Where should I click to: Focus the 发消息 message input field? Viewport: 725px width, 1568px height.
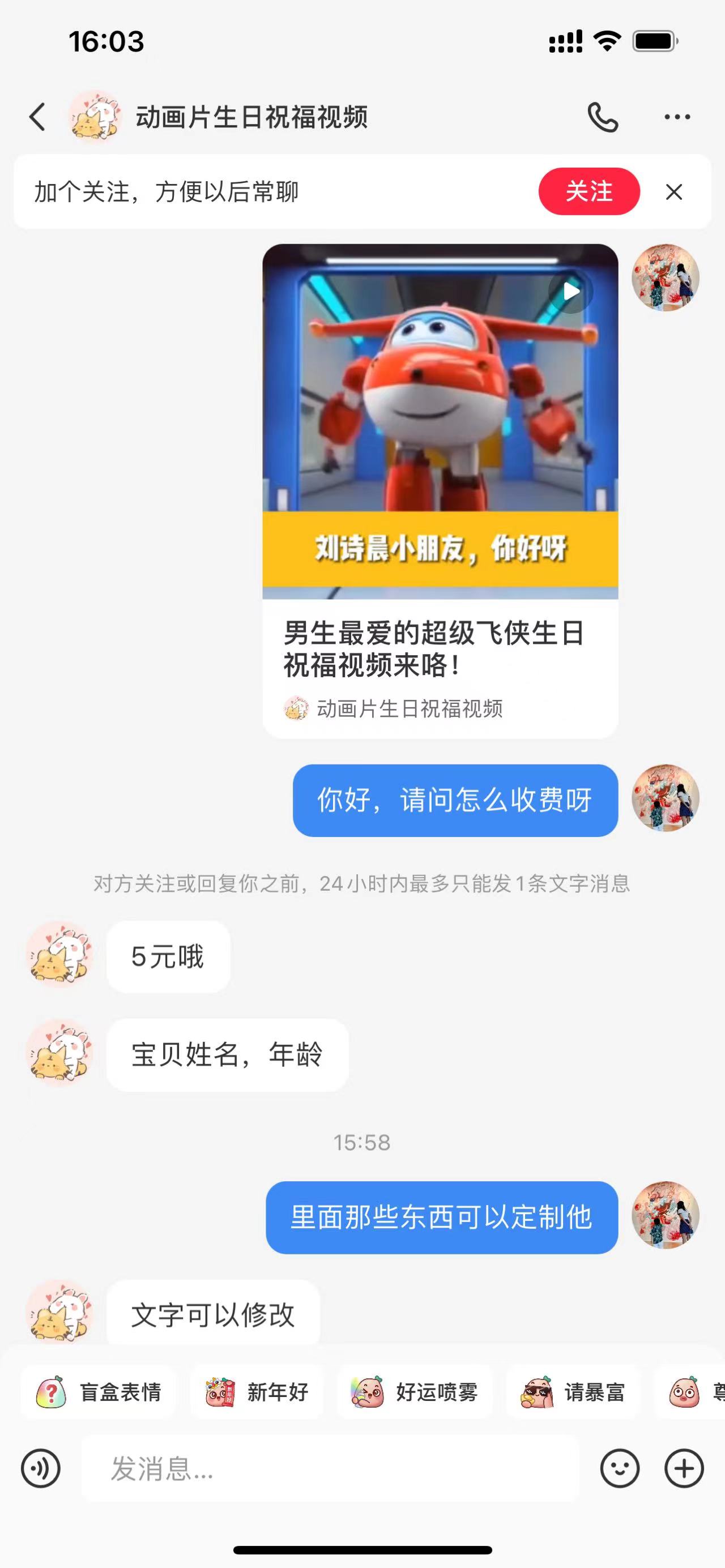330,1468
